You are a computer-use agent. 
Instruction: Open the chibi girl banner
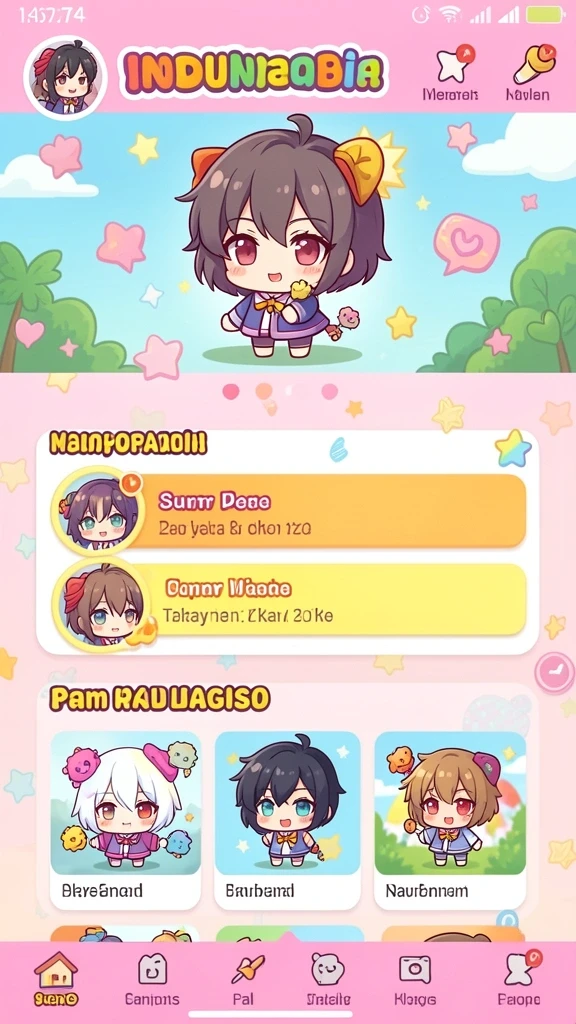288,242
